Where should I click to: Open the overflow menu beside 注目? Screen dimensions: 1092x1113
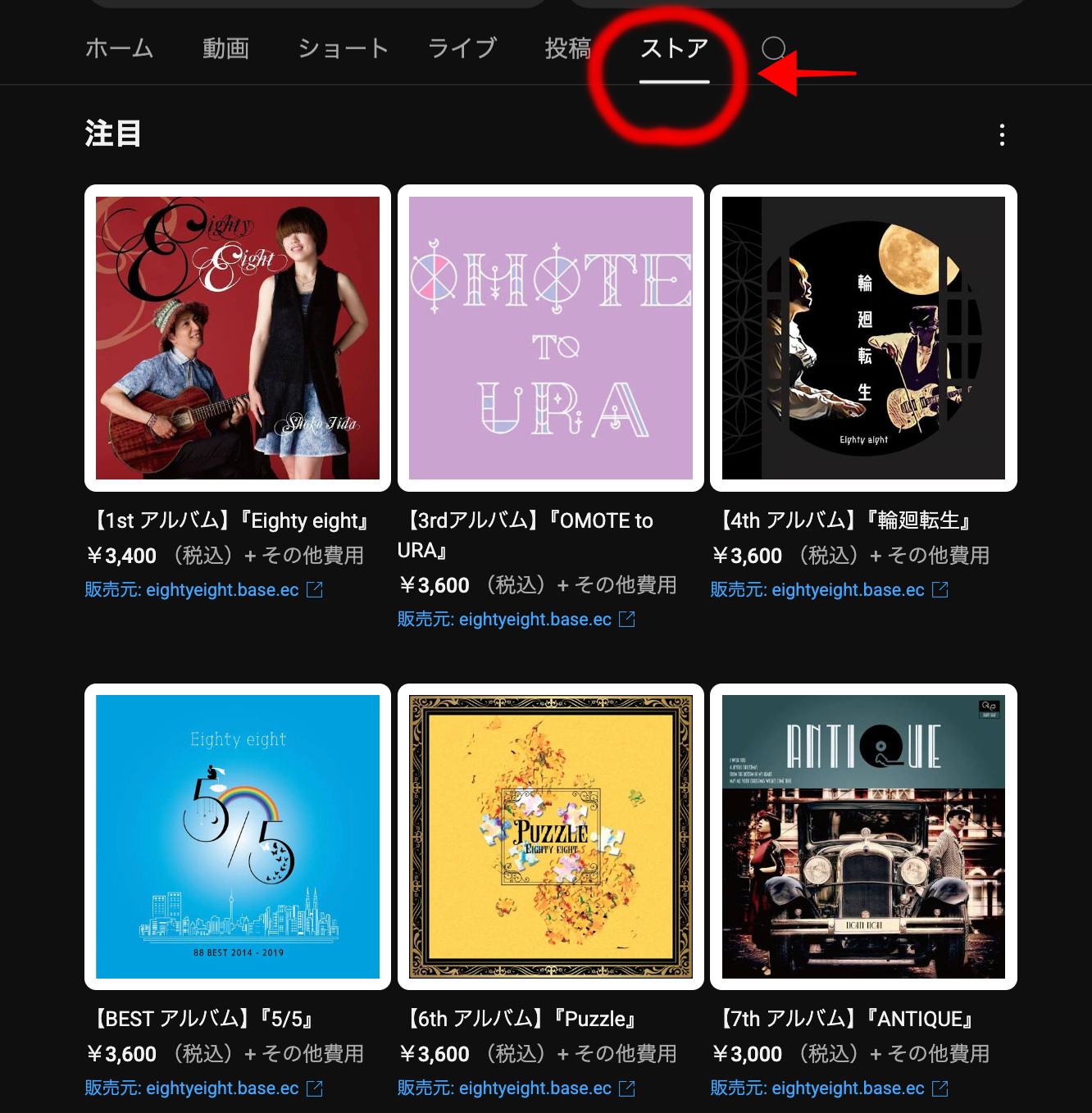[1002, 135]
